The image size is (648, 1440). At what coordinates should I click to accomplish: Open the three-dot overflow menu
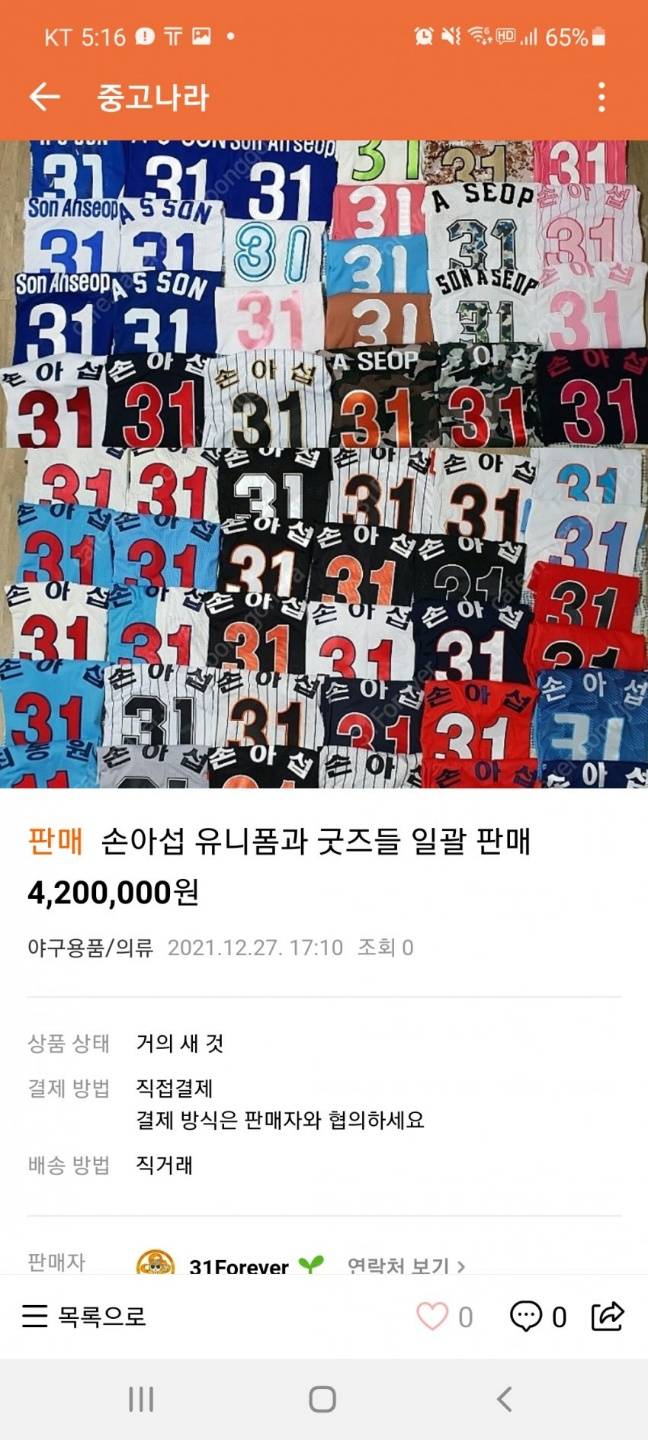[x=601, y=97]
